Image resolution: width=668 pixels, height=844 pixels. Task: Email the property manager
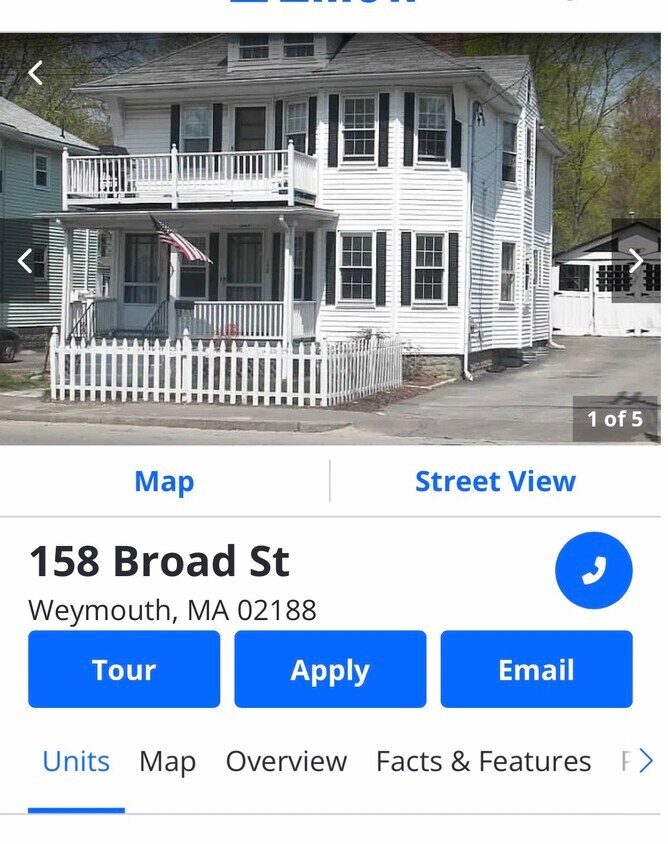(x=536, y=669)
